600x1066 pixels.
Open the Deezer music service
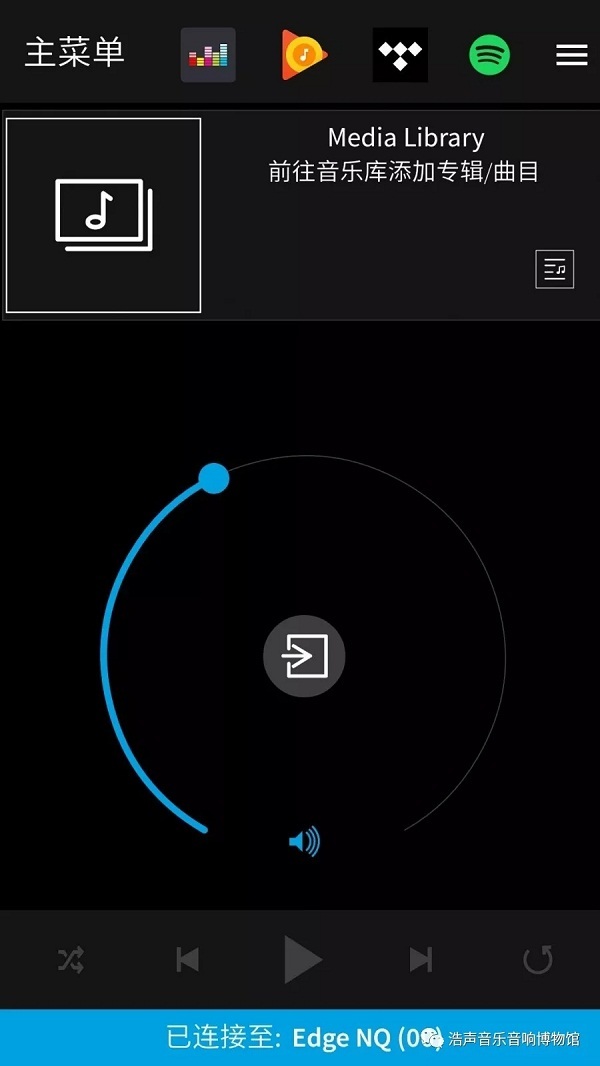[x=208, y=55]
